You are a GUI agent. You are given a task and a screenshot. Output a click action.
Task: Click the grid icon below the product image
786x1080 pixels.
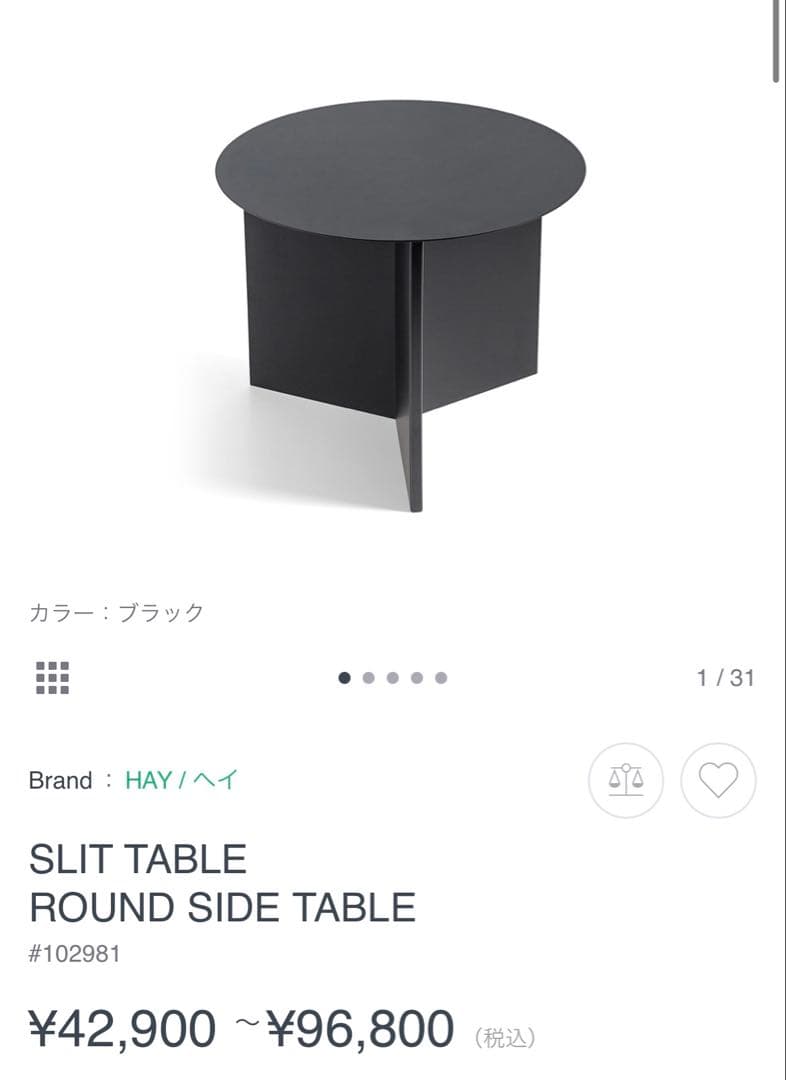click(x=52, y=677)
